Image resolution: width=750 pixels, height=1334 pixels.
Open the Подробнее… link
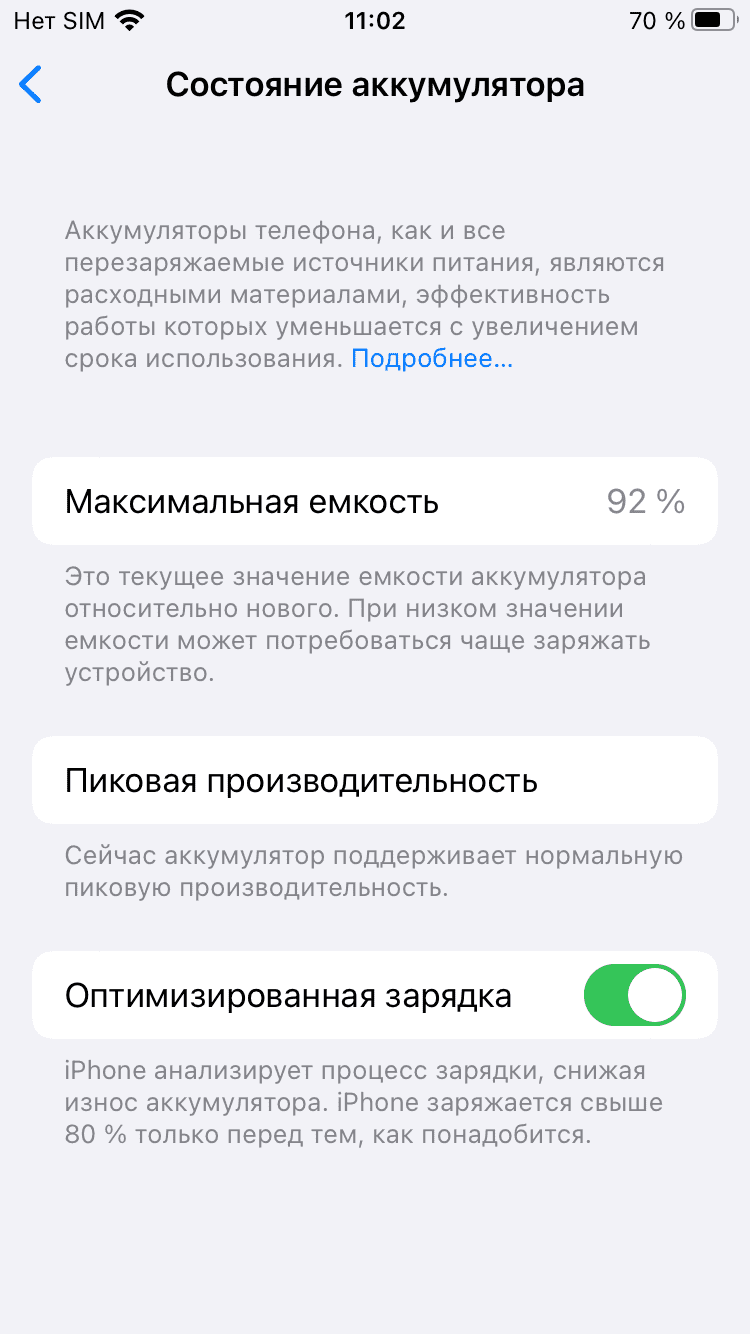click(431, 359)
